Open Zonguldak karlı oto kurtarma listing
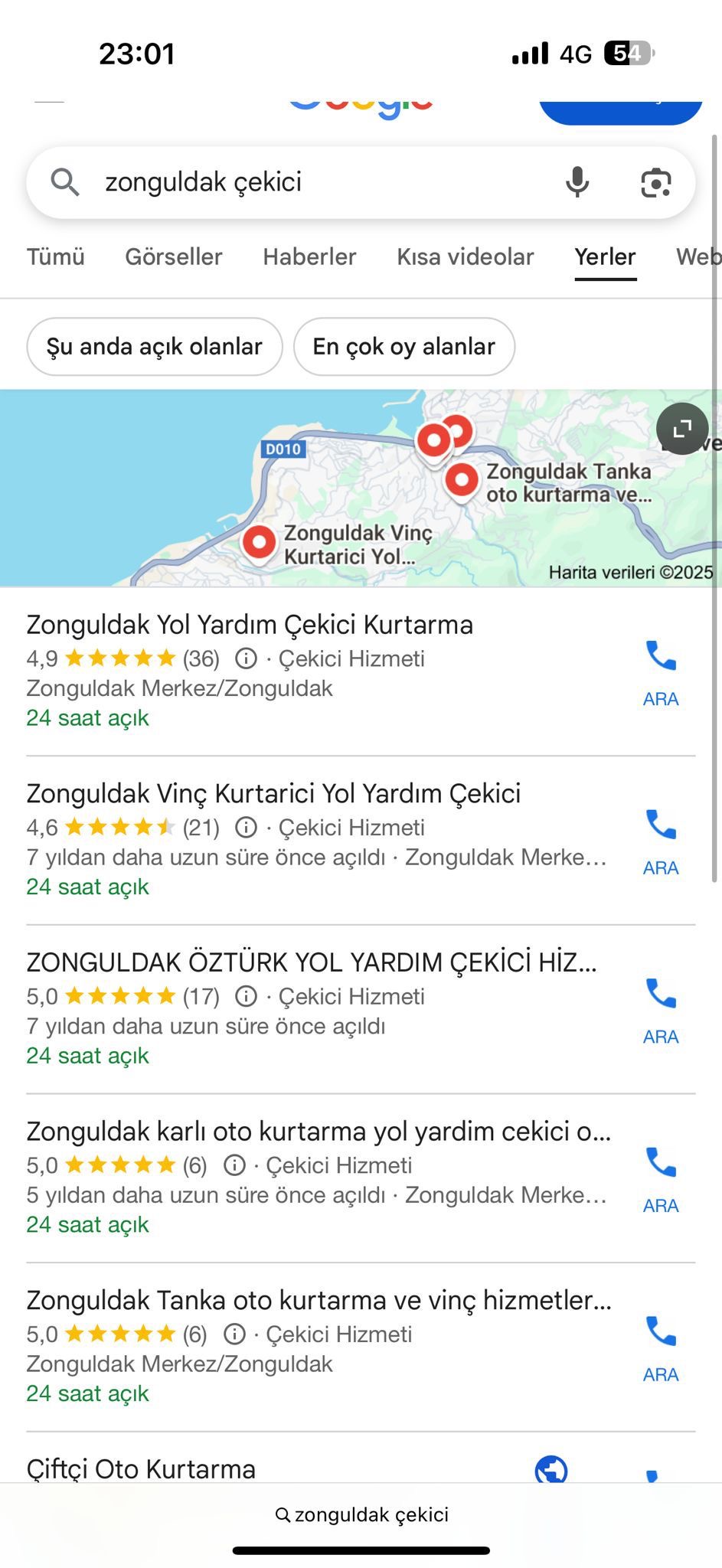 [x=319, y=1132]
